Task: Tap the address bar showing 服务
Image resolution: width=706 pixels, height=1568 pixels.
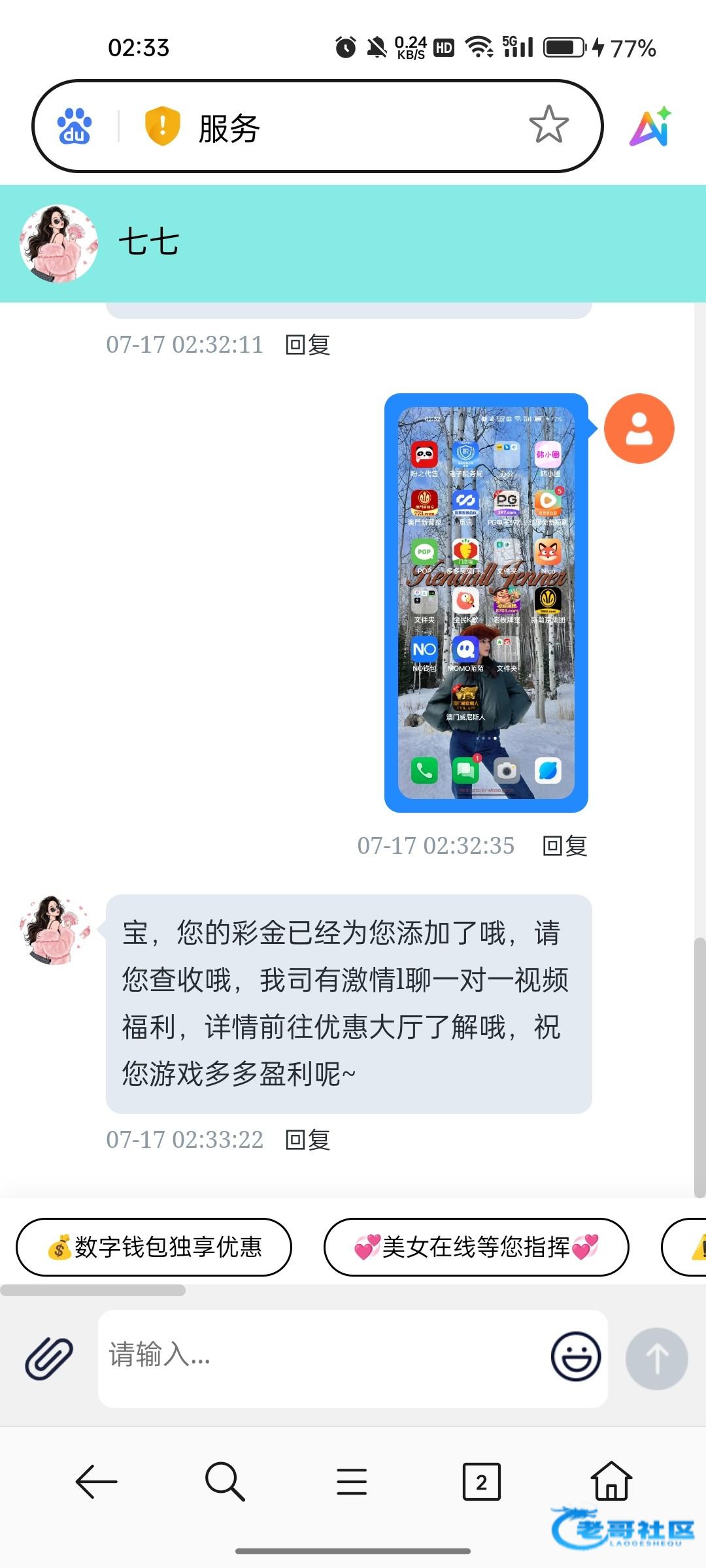Action: tap(353, 127)
